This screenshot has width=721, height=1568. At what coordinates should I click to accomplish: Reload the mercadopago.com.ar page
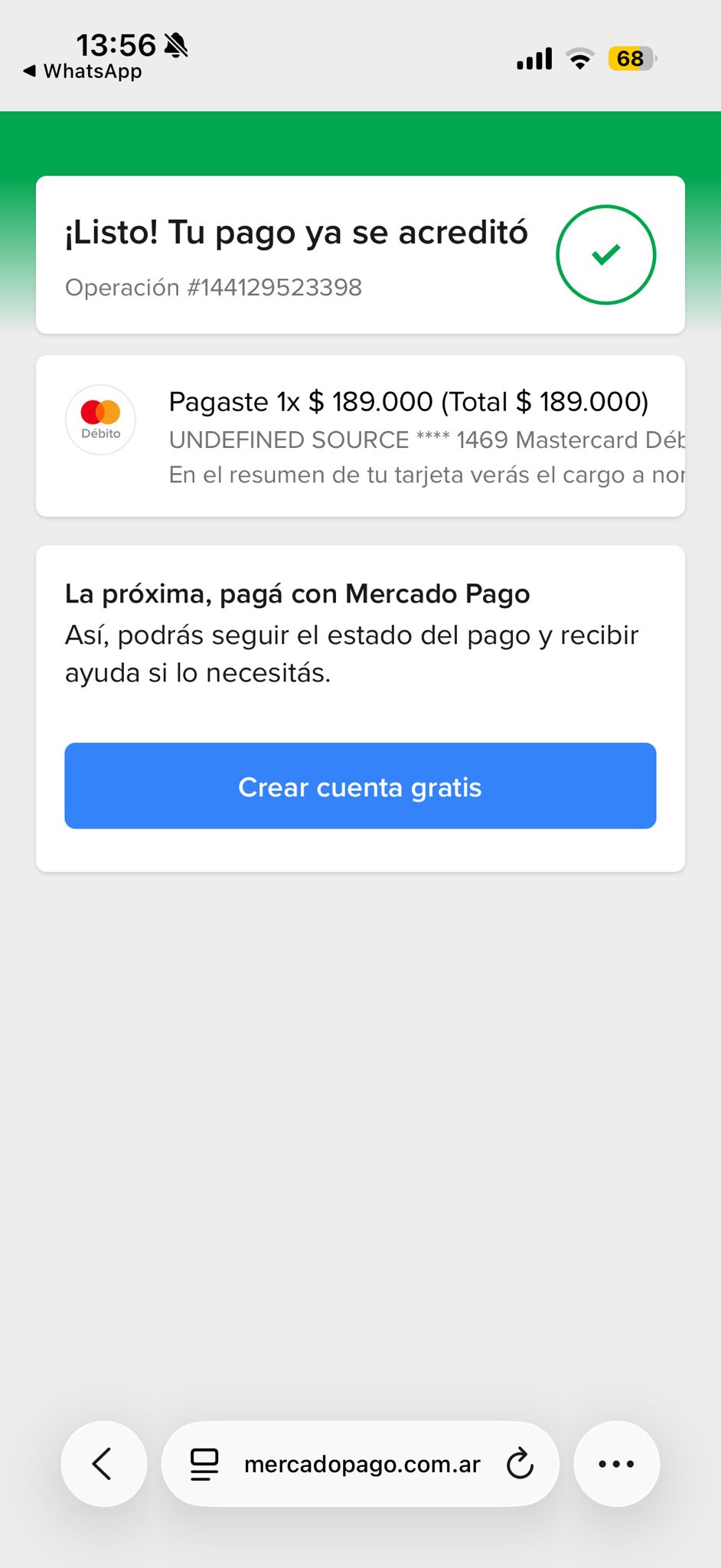(520, 1464)
